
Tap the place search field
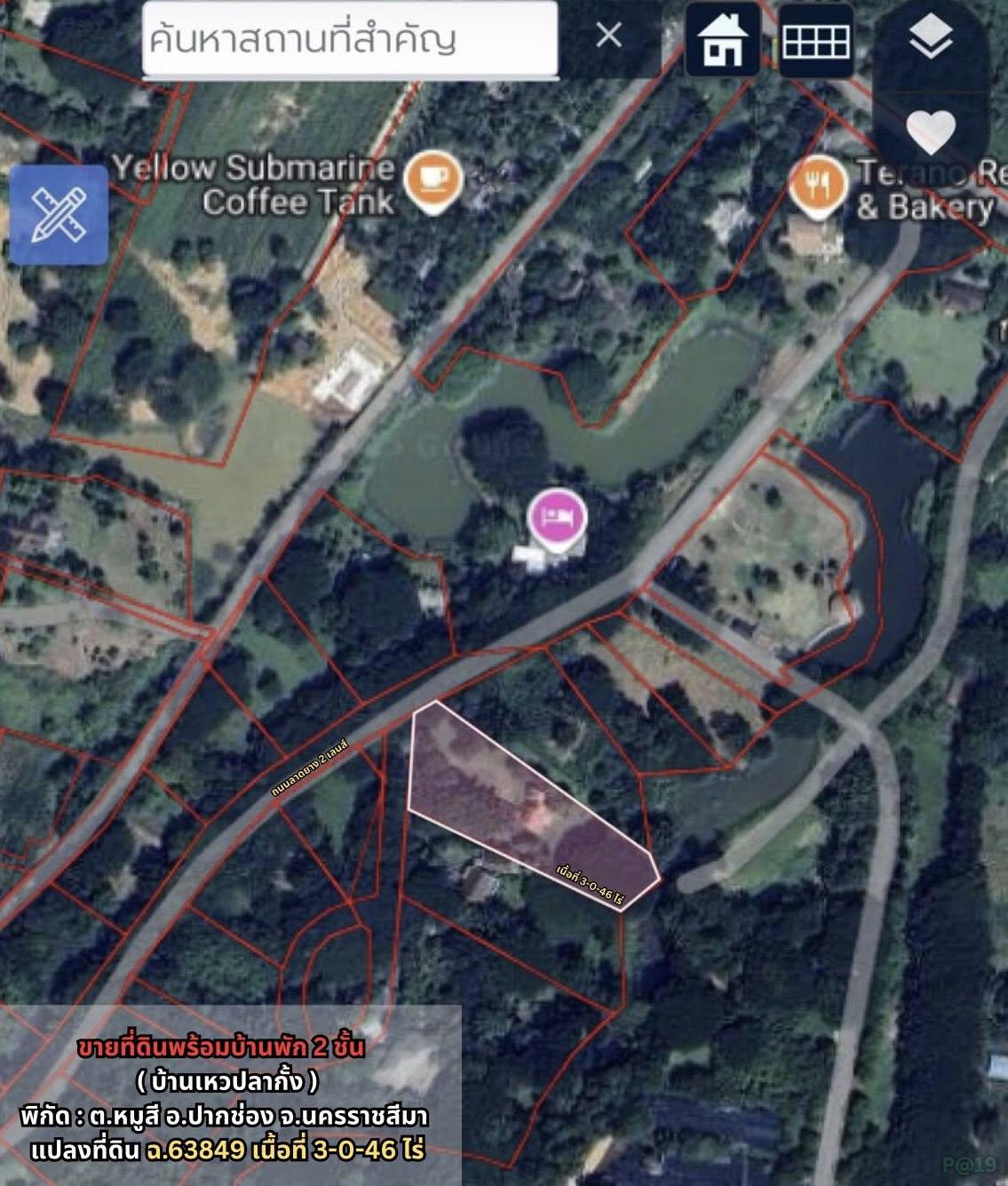coord(349,40)
